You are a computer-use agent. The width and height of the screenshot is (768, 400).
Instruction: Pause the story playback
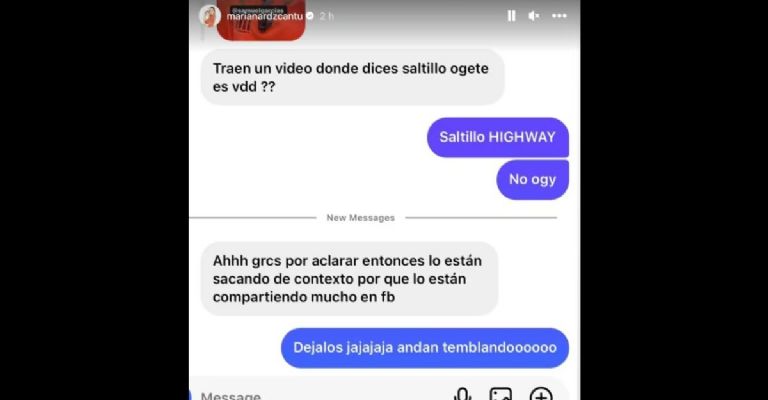point(512,16)
